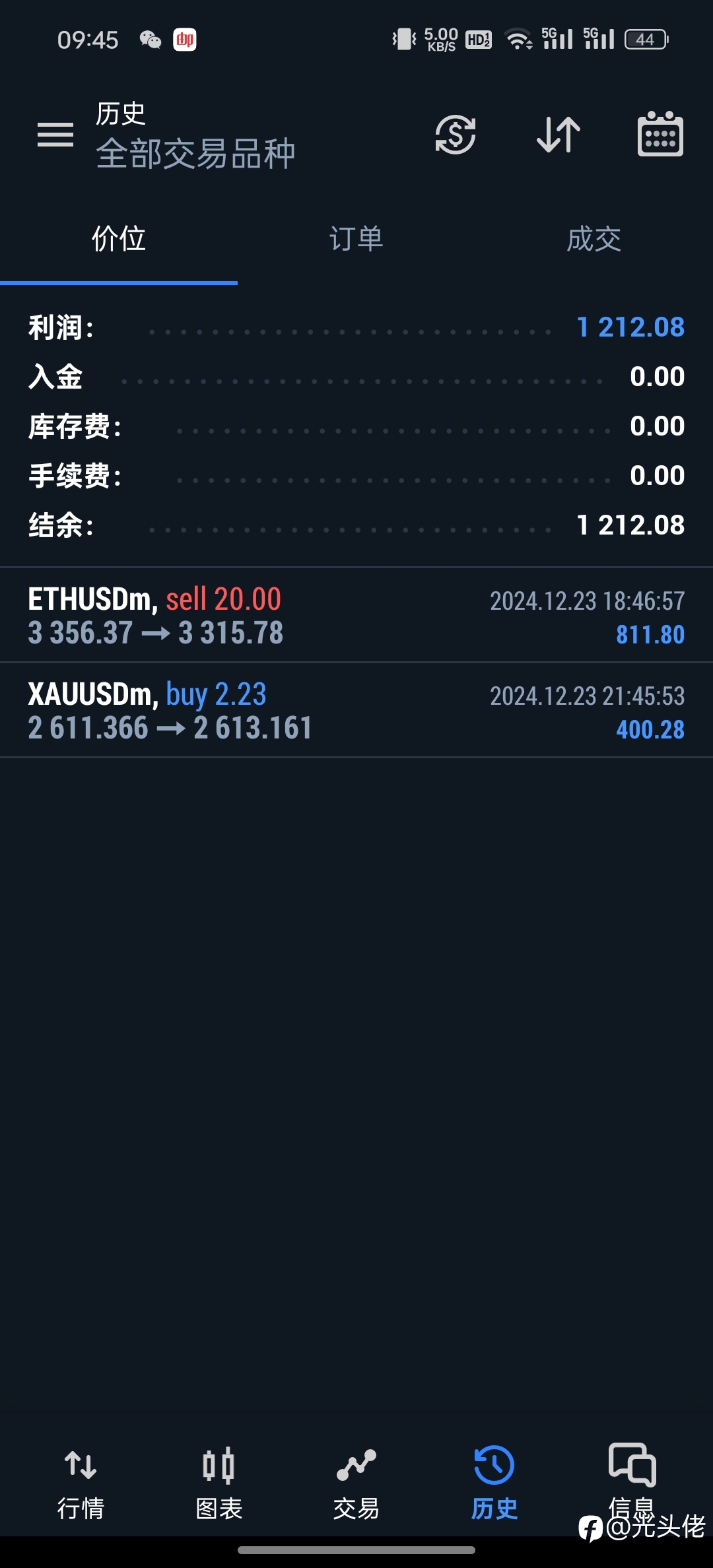The height and width of the screenshot is (1568, 713).
Task: Open the 信息 messages tab
Action: point(632,1482)
